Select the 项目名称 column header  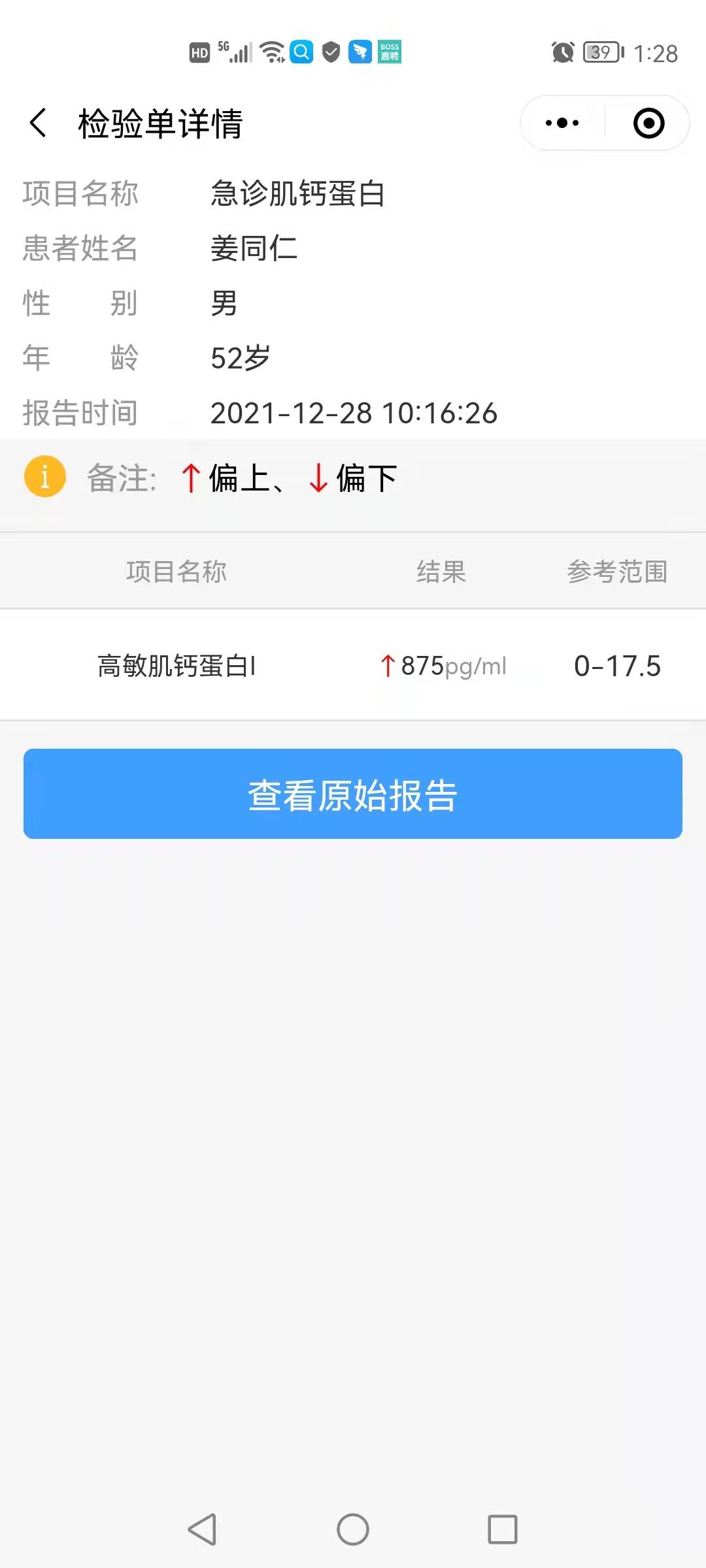click(x=177, y=571)
